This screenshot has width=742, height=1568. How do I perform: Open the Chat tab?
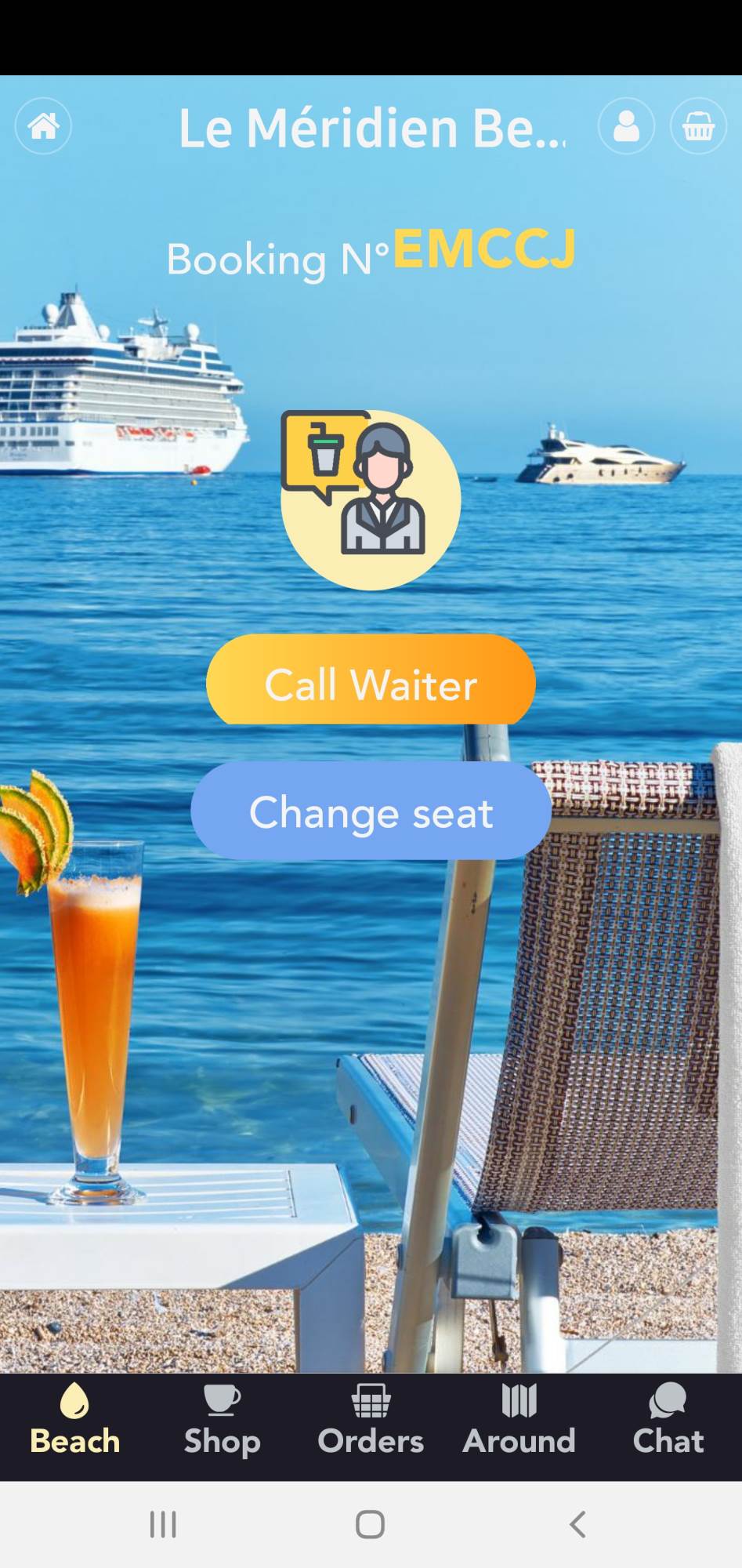[668, 1420]
